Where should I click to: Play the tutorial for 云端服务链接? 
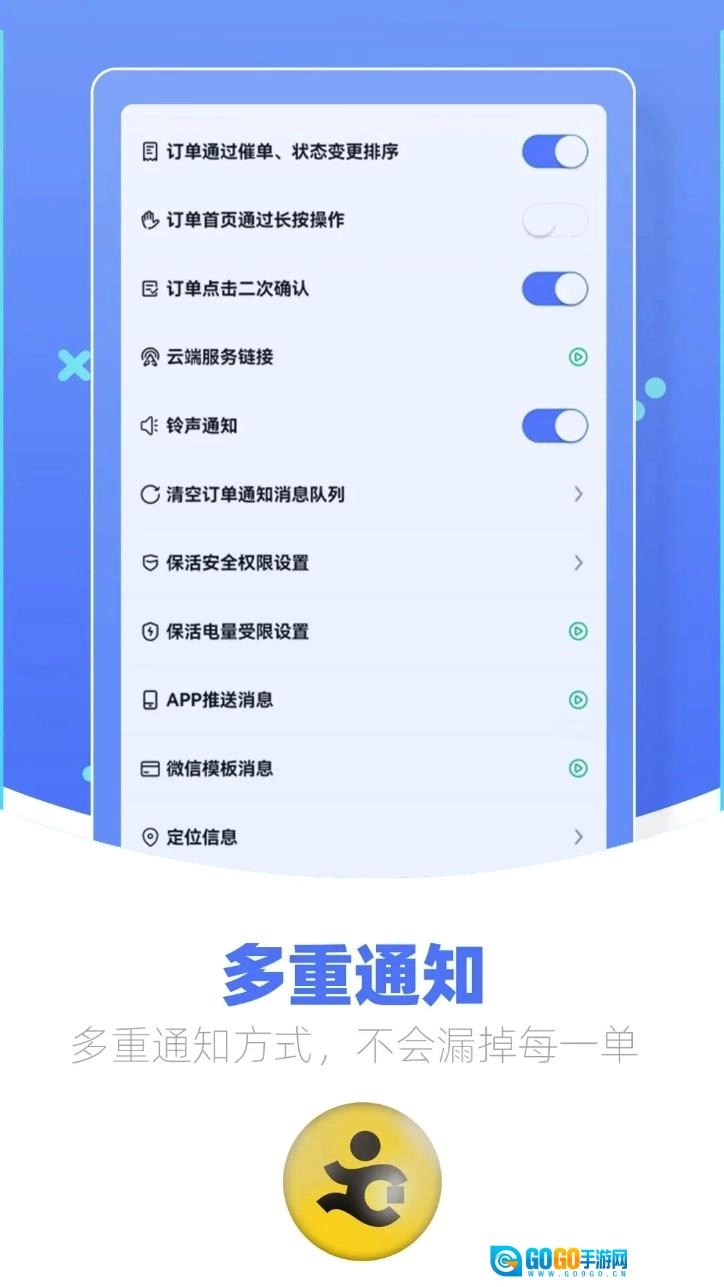tap(578, 356)
